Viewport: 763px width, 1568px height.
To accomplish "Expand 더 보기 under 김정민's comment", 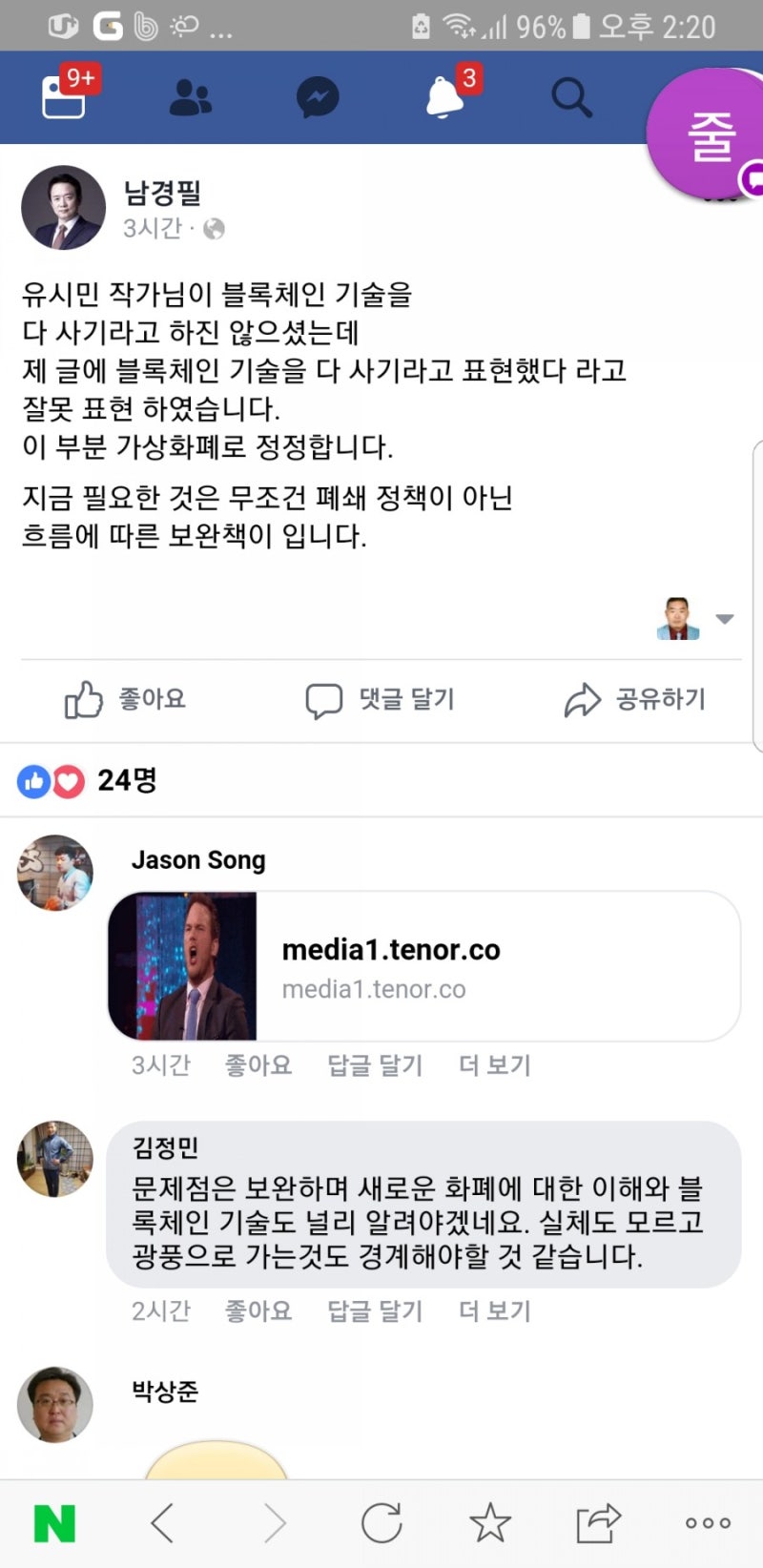I will coord(493,1310).
